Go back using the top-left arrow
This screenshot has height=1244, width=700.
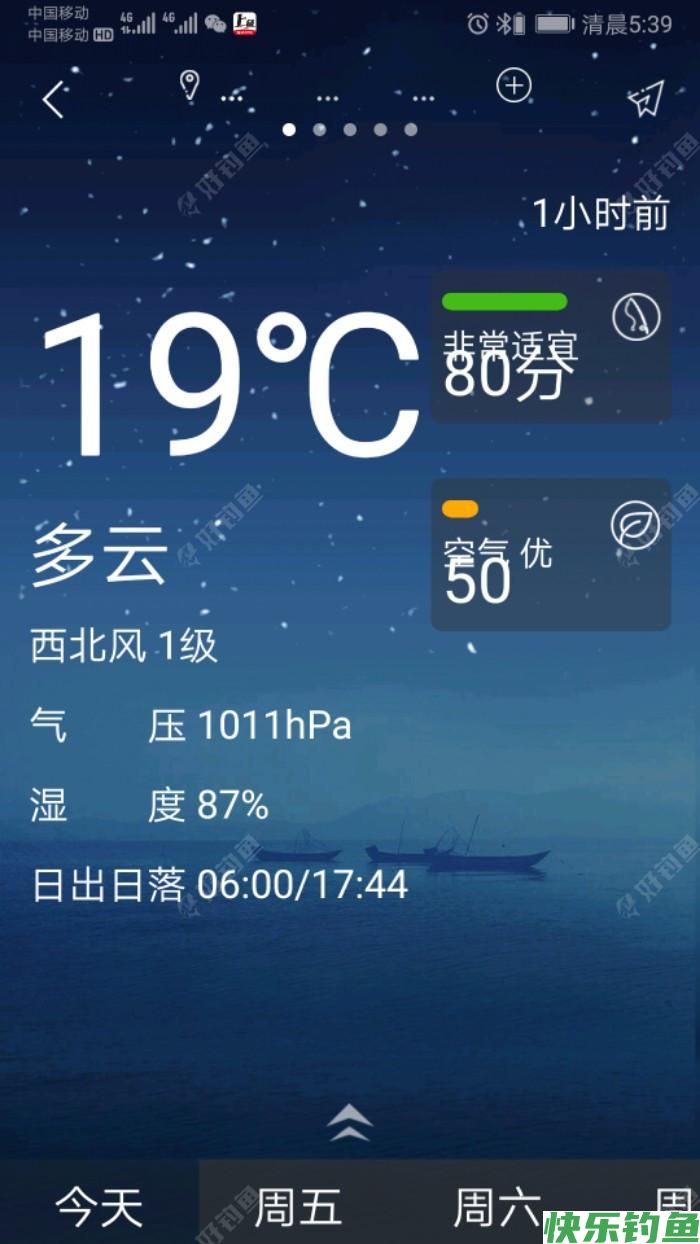(x=54, y=98)
